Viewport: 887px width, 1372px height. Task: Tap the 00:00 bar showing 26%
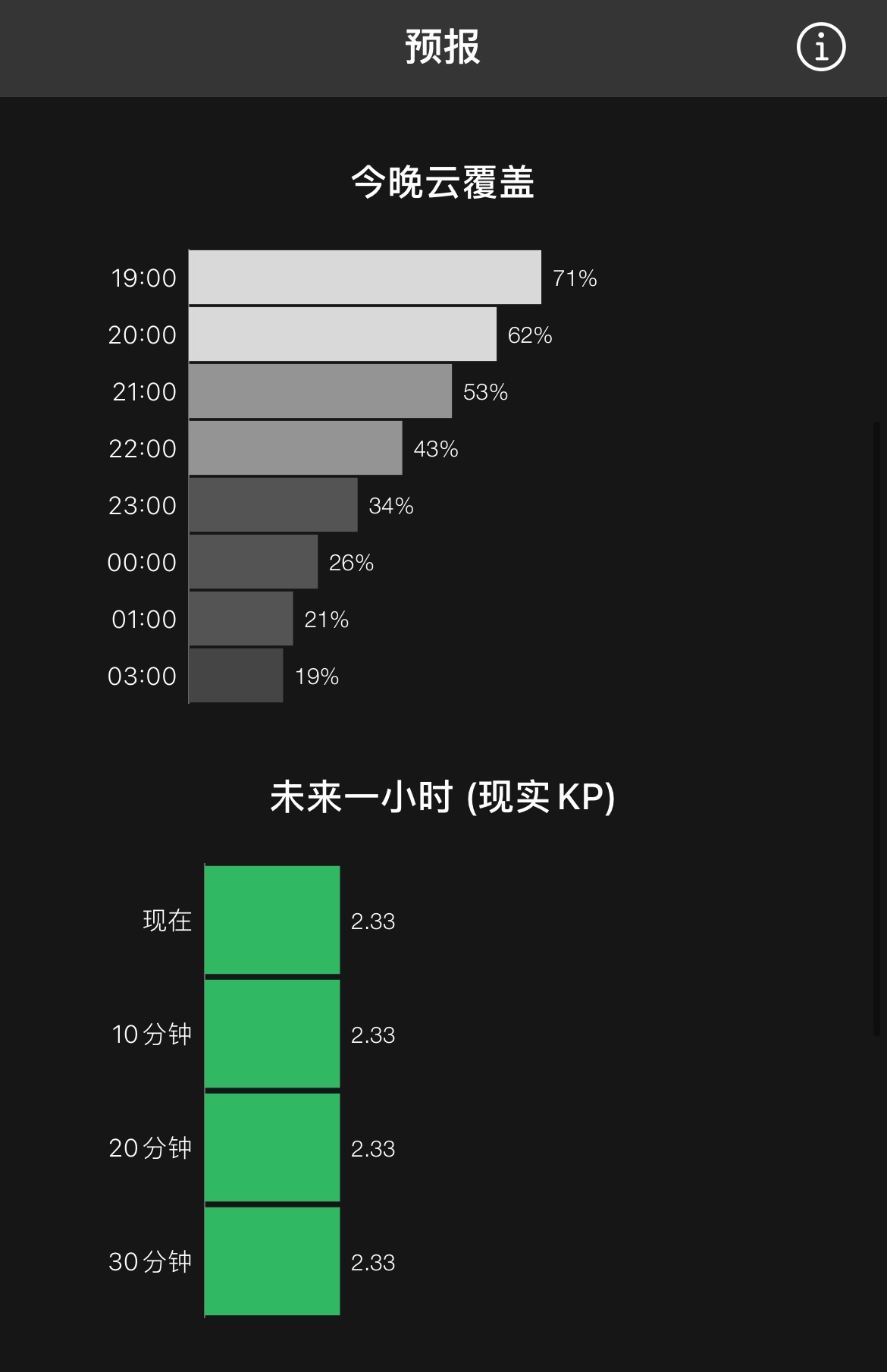(254, 562)
